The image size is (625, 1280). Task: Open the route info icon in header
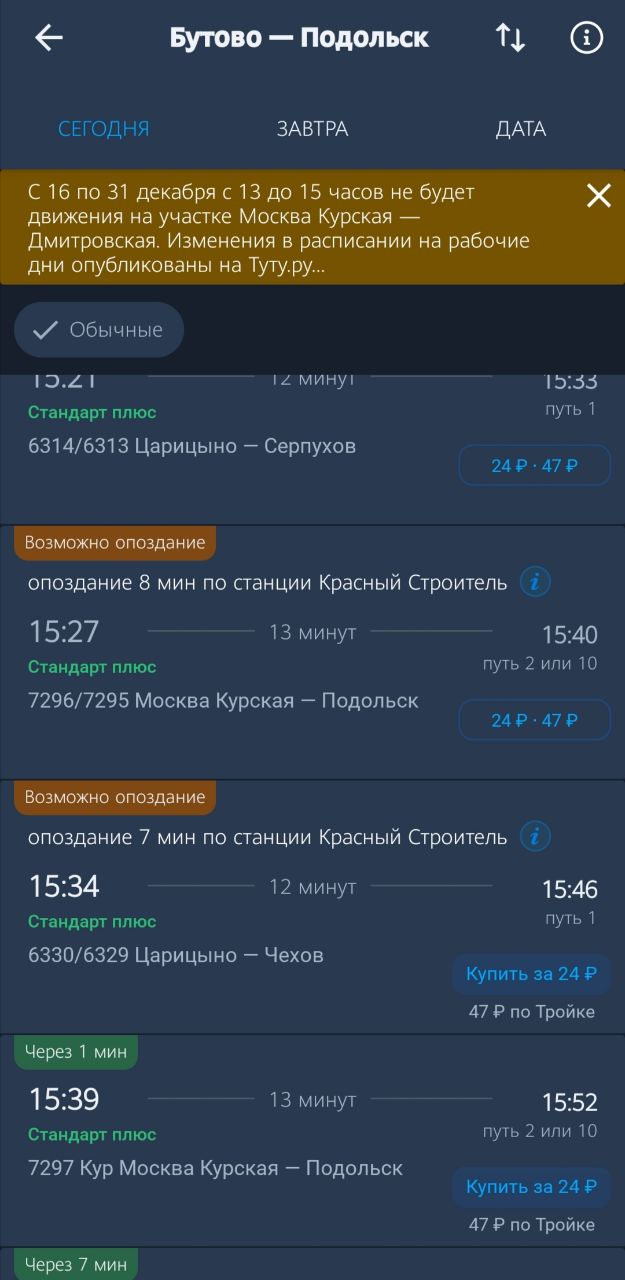[587, 38]
